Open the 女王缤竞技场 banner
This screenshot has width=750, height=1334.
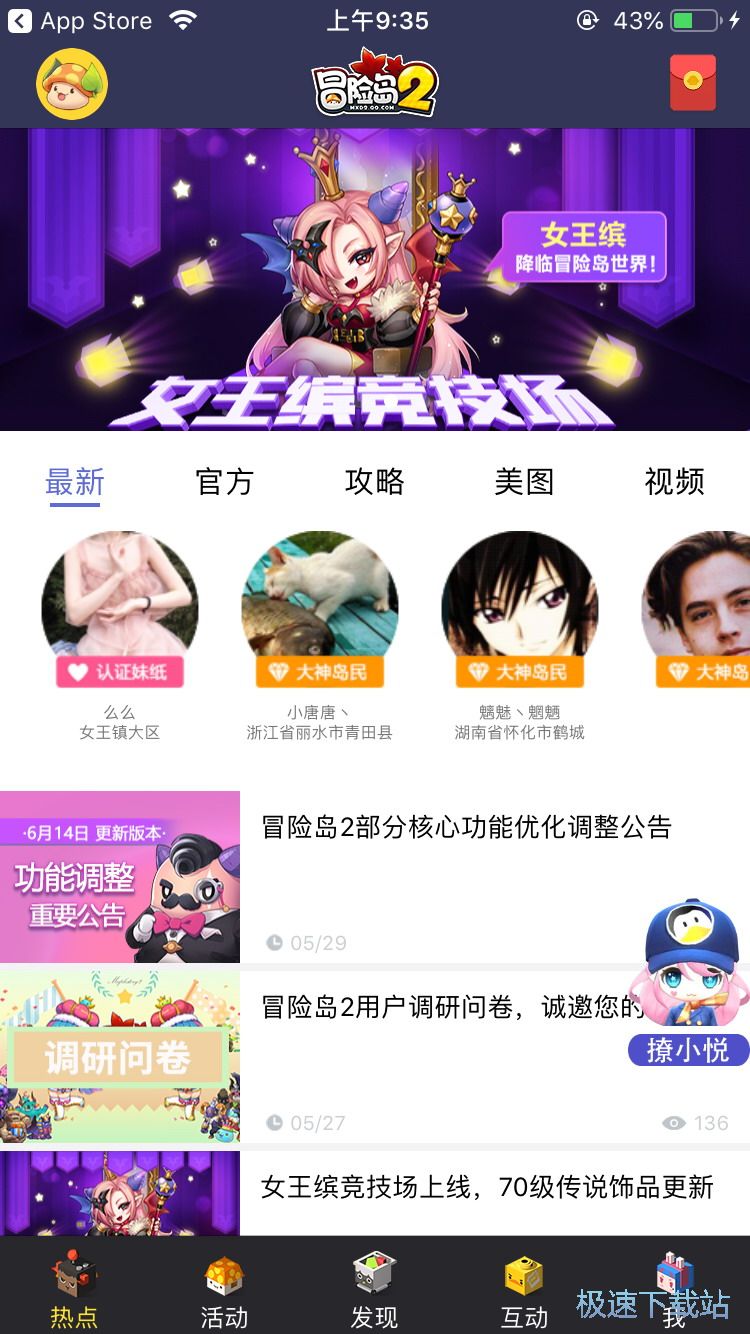(375, 280)
